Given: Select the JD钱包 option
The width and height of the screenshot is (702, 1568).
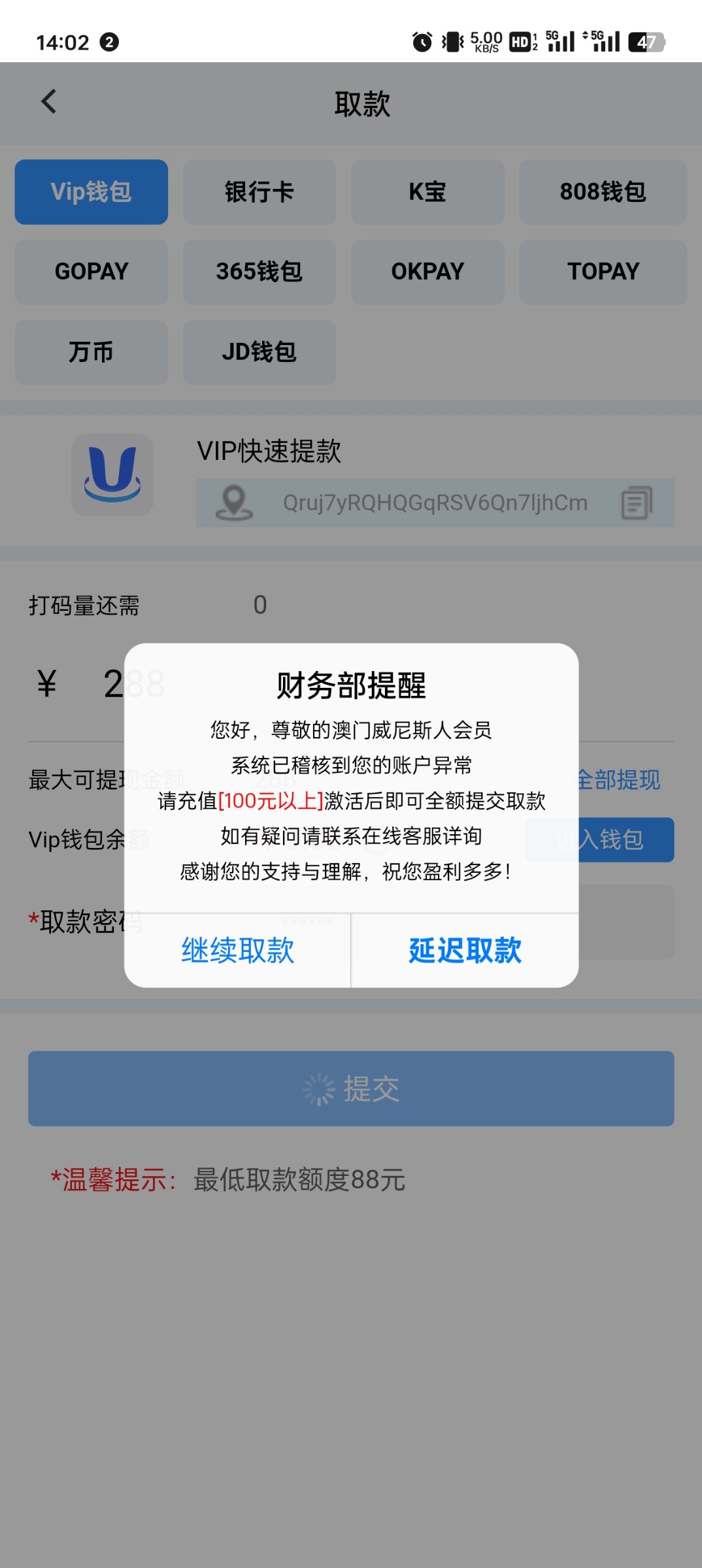Looking at the screenshot, I should click(259, 352).
